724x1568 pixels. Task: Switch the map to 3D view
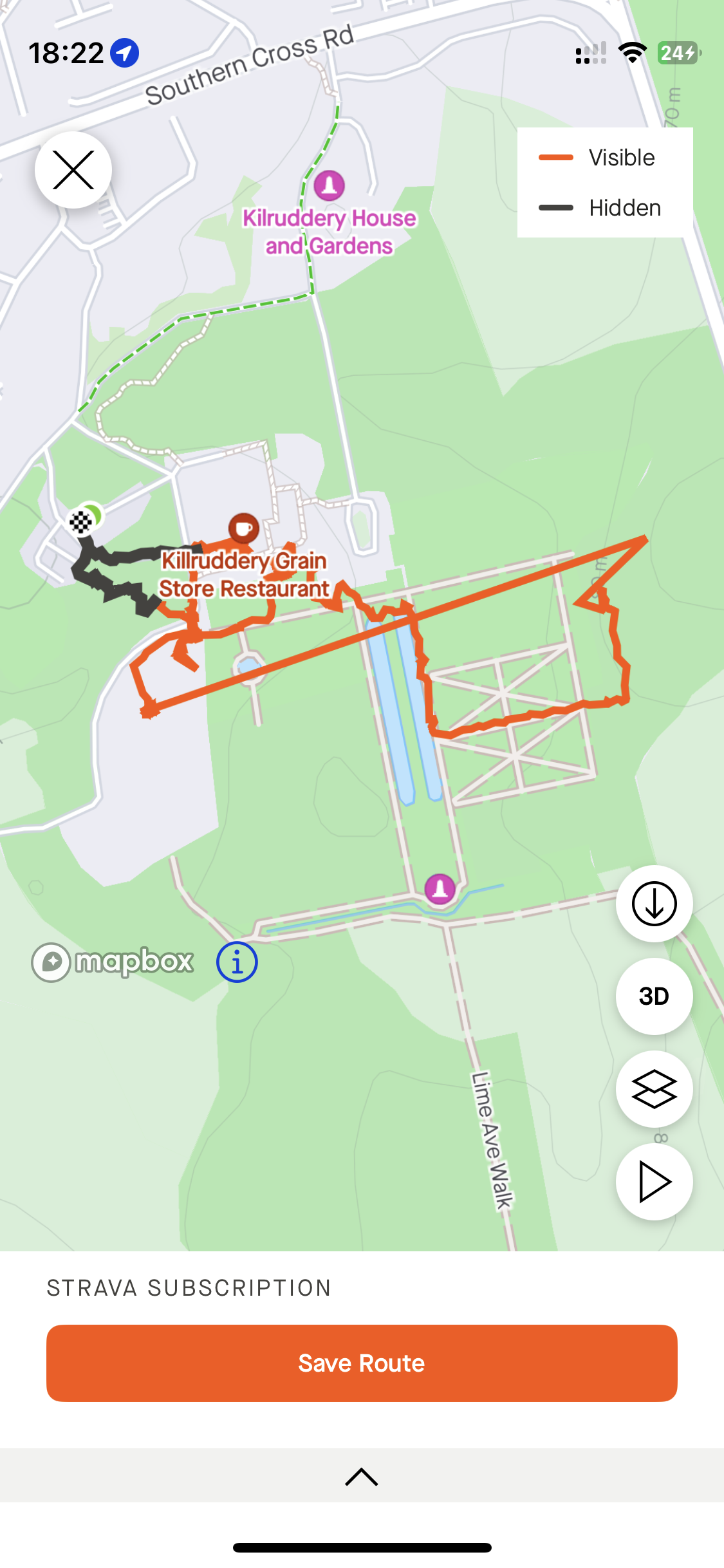(654, 996)
